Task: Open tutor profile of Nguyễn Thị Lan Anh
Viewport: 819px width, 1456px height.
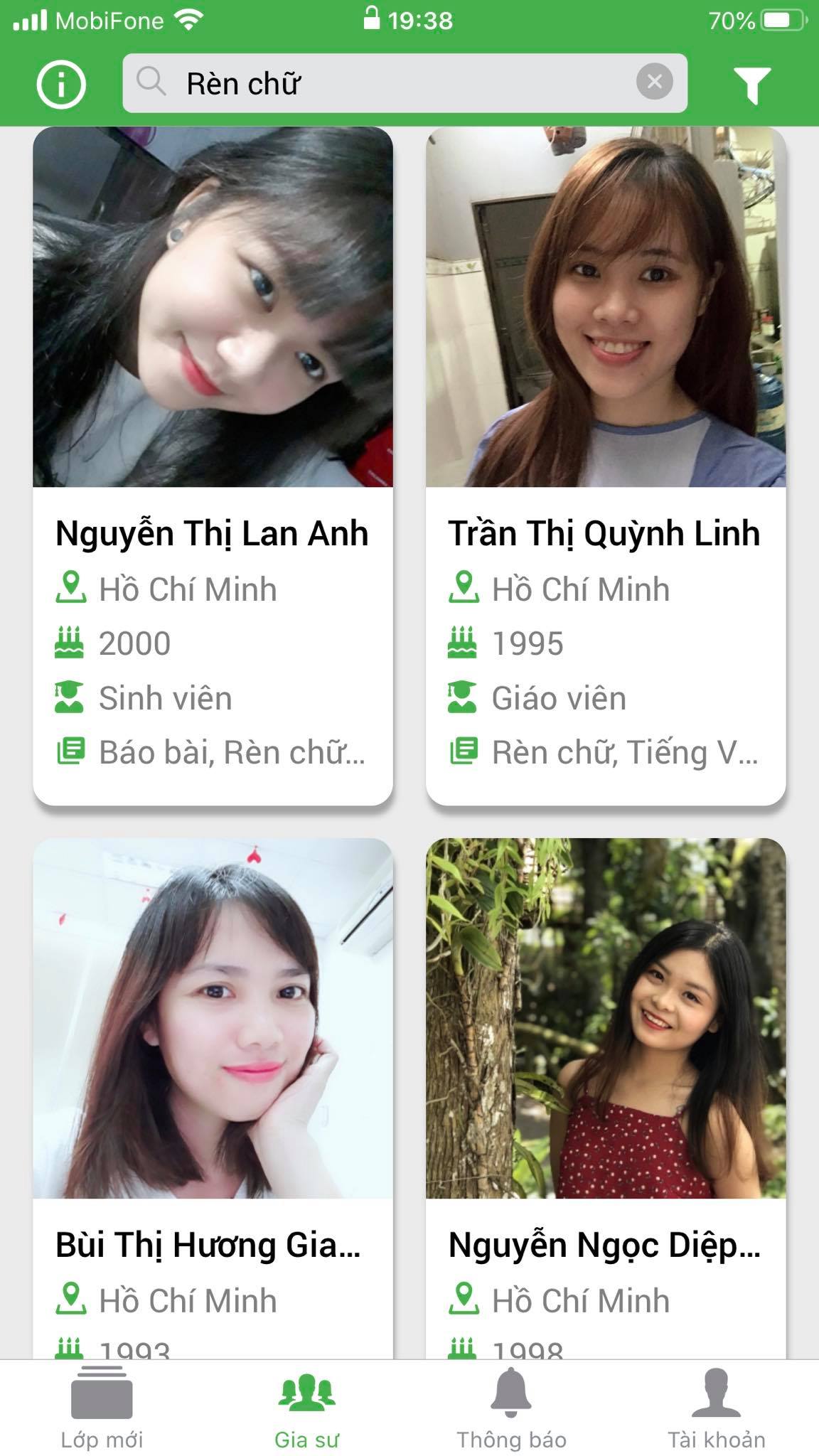Action: click(213, 466)
